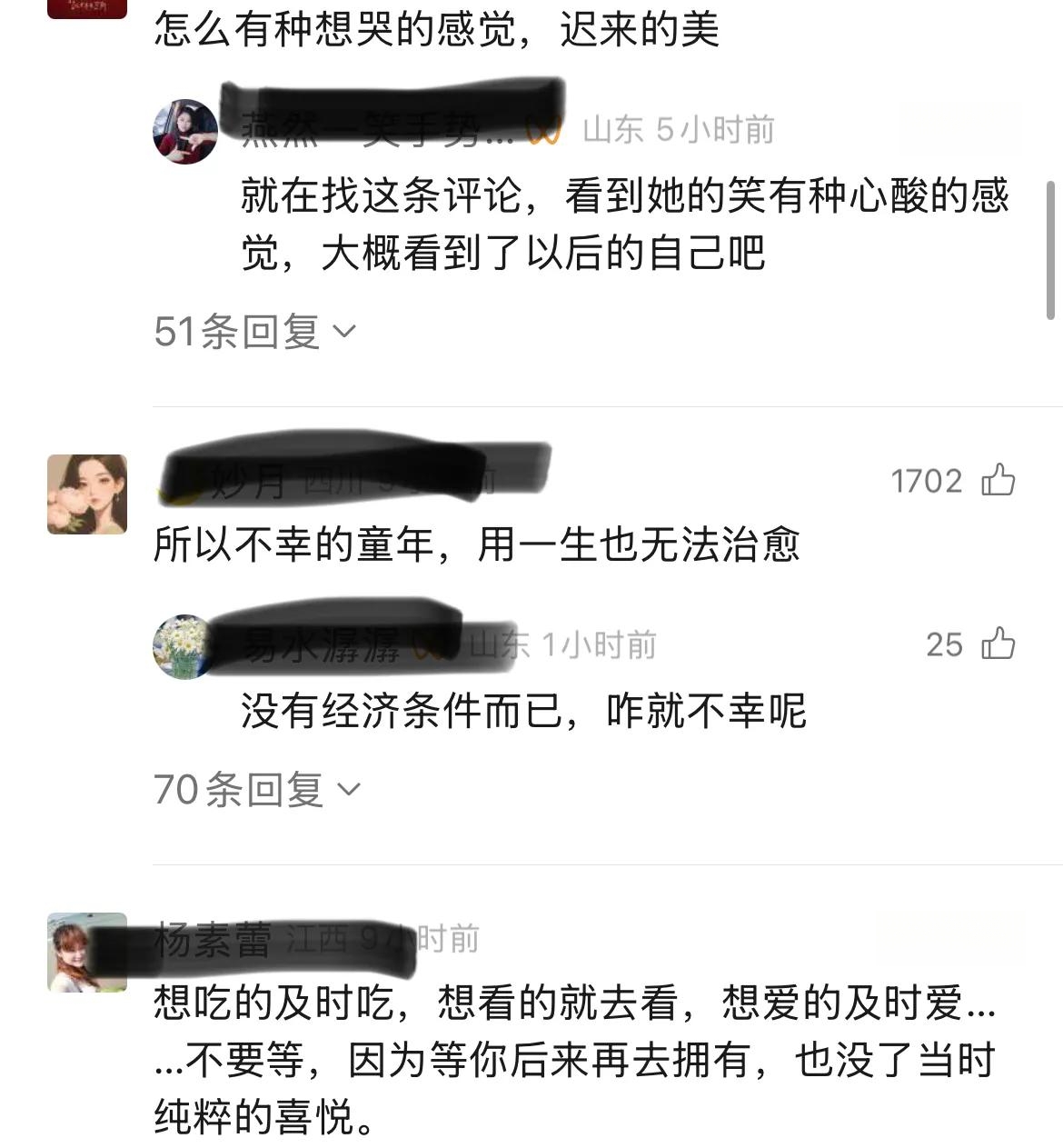Open avatar of 没有经济条件而已 replier
Viewport: 1063px width, 1148px height.
(183, 646)
